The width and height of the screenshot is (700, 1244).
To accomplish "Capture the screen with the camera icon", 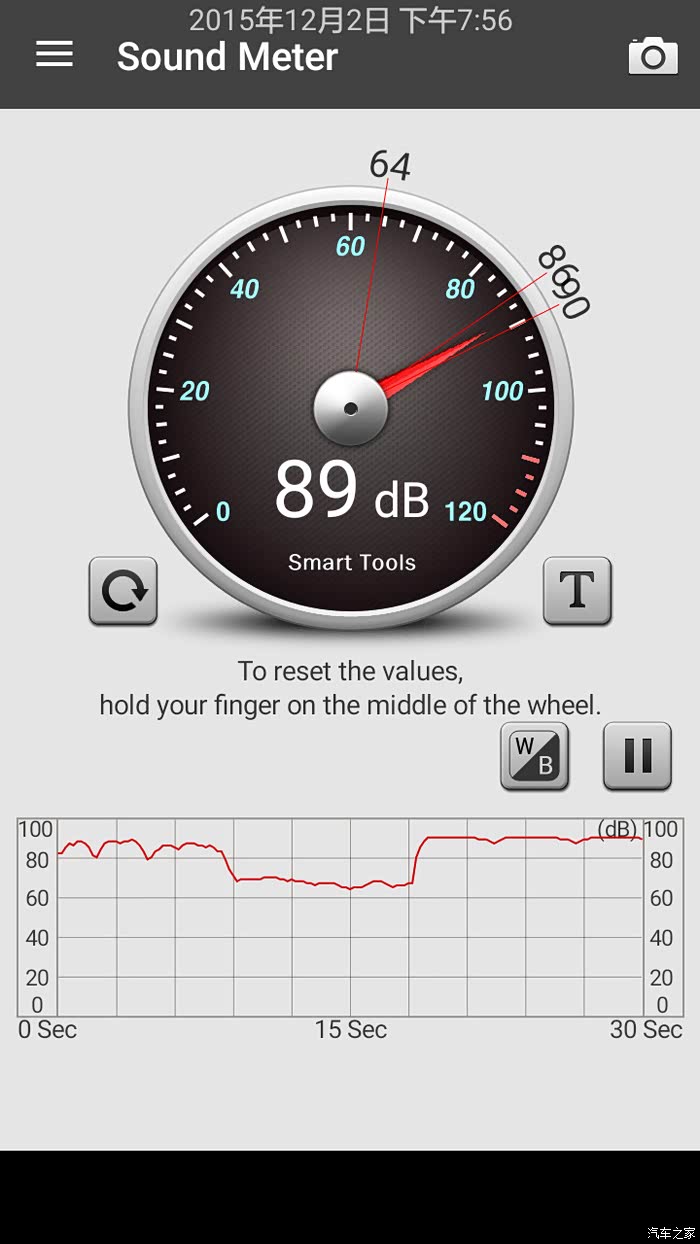I will tap(653, 56).
